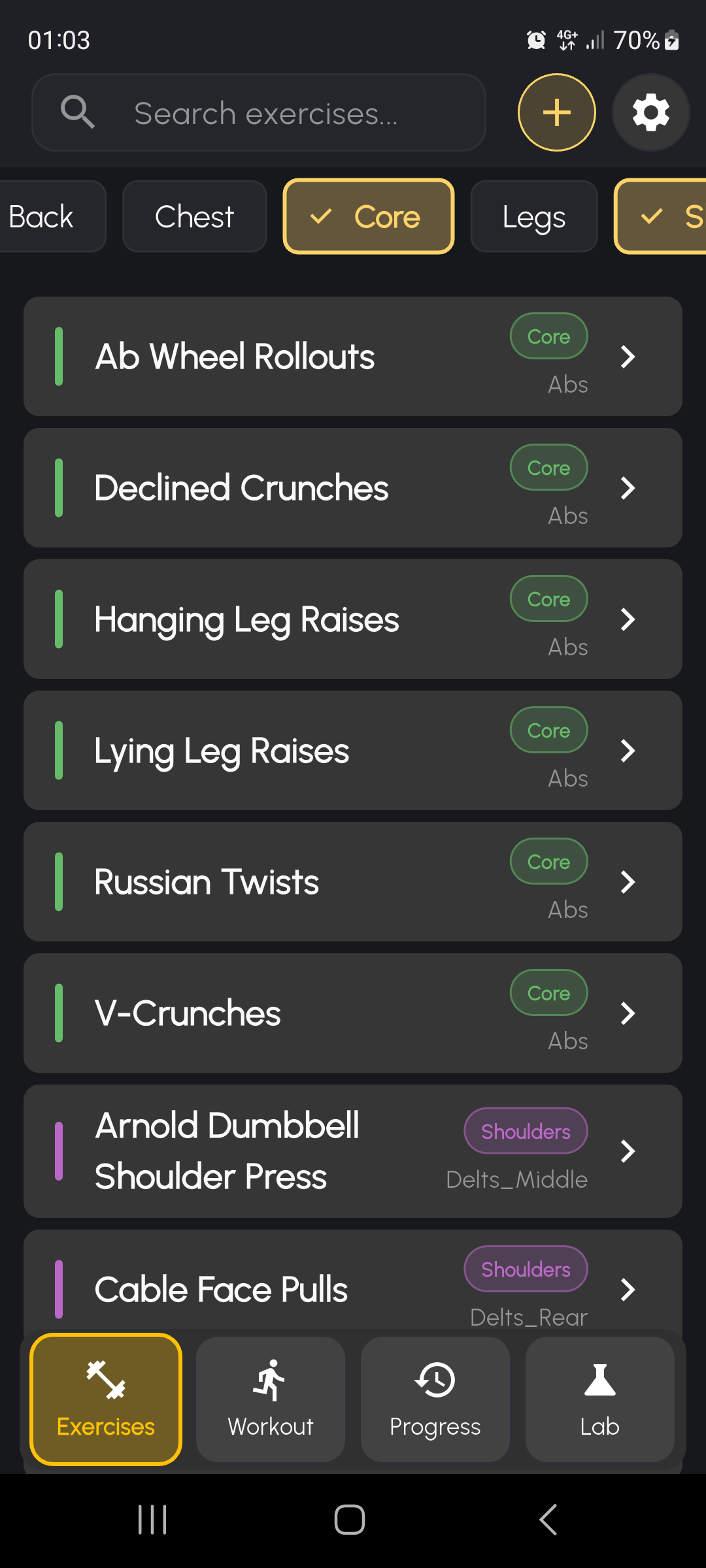Deselect the Core muscle filter
Image resolution: width=706 pixels, height=1568 pixels.
[368, 216]
